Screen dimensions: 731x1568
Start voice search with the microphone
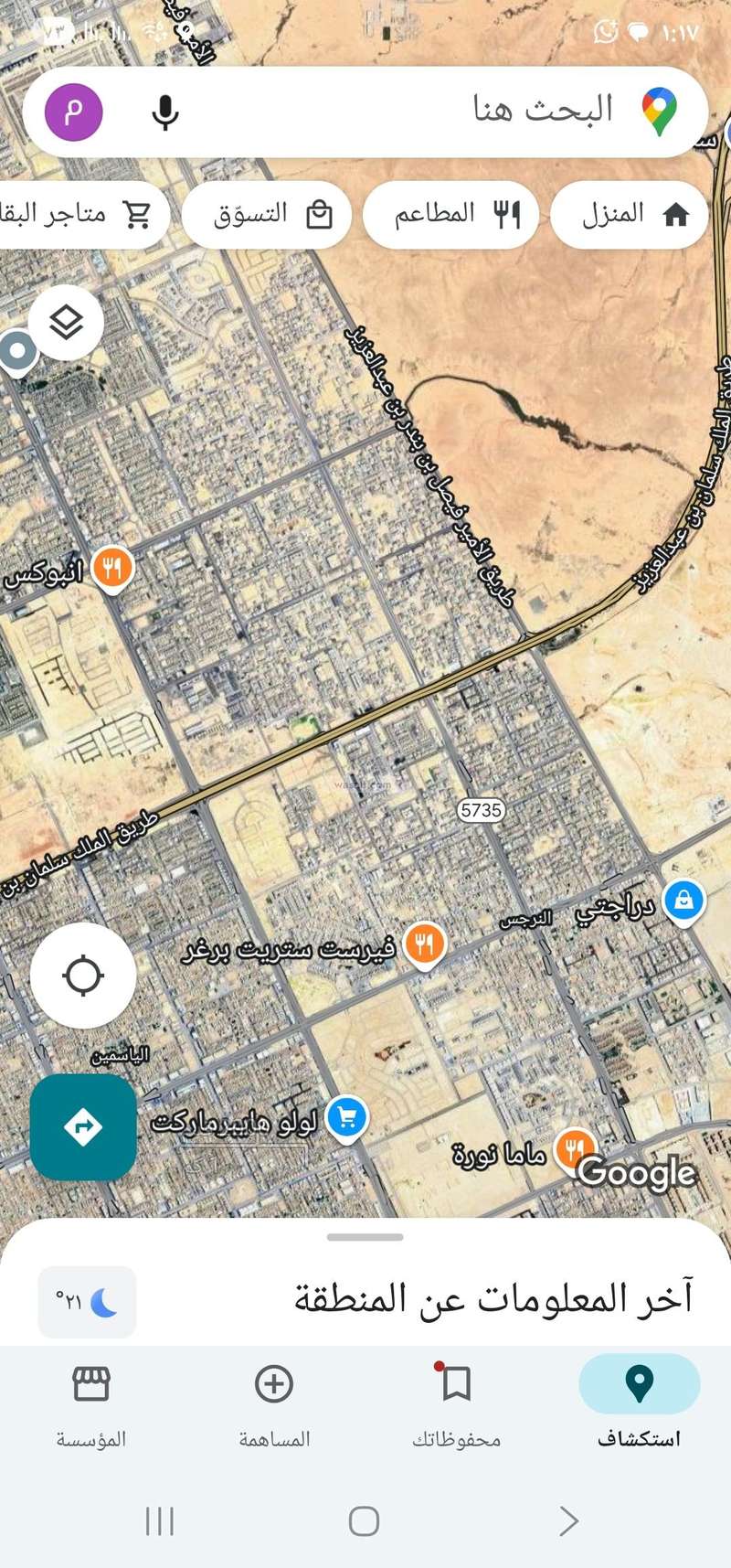tap(165, 112)
